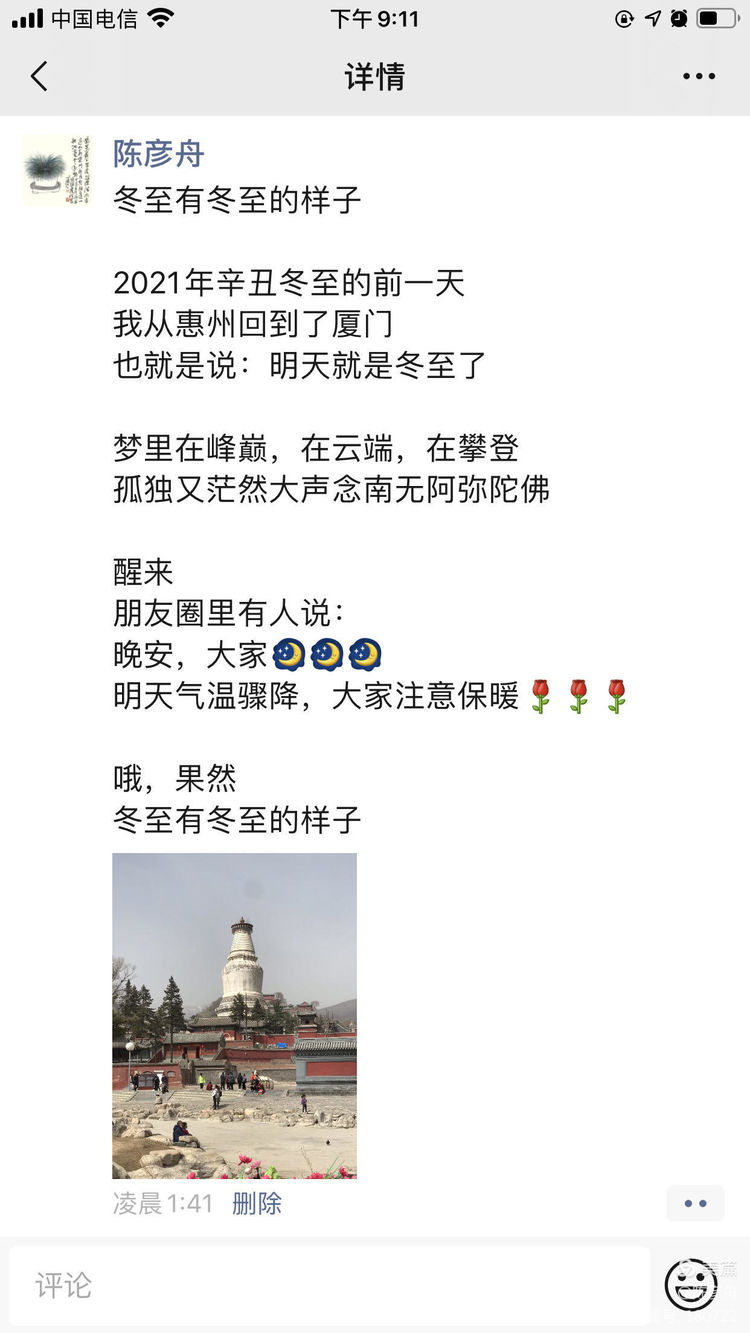This screenshot has height=1333, width=750.
Task: Tap the 评论 comment input field
Action: 330,1285
